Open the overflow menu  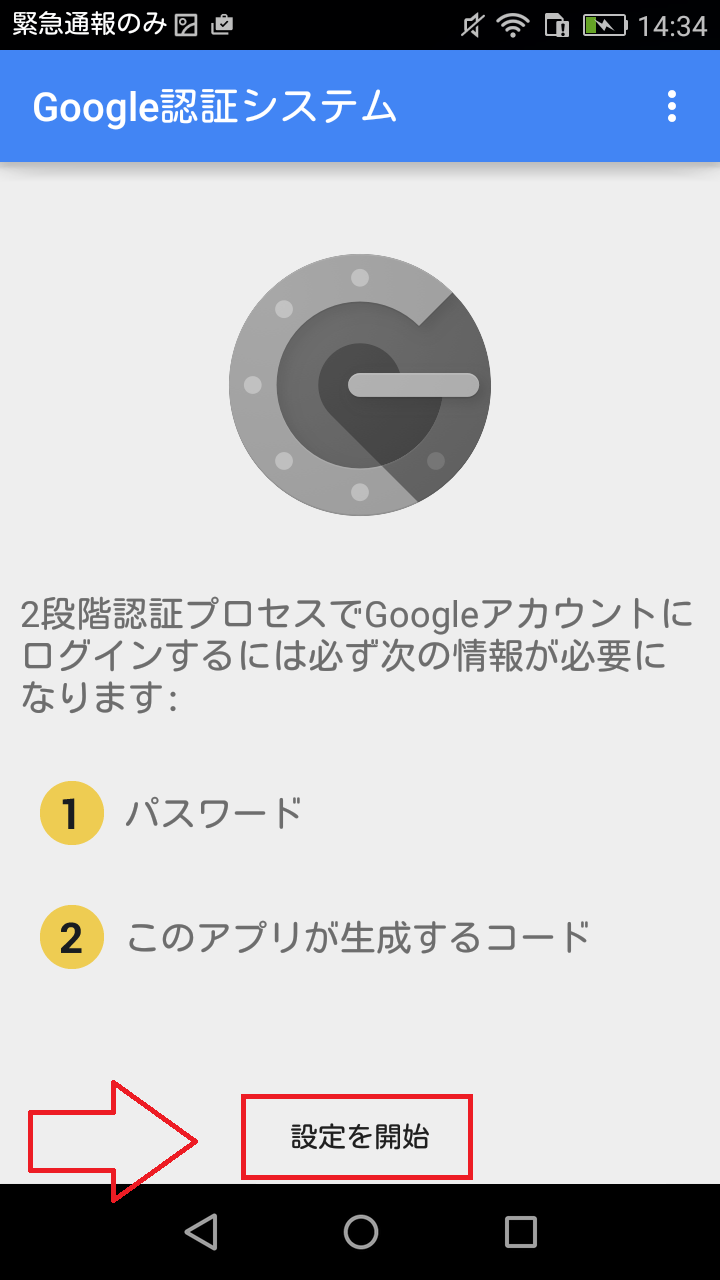[671, 106]
